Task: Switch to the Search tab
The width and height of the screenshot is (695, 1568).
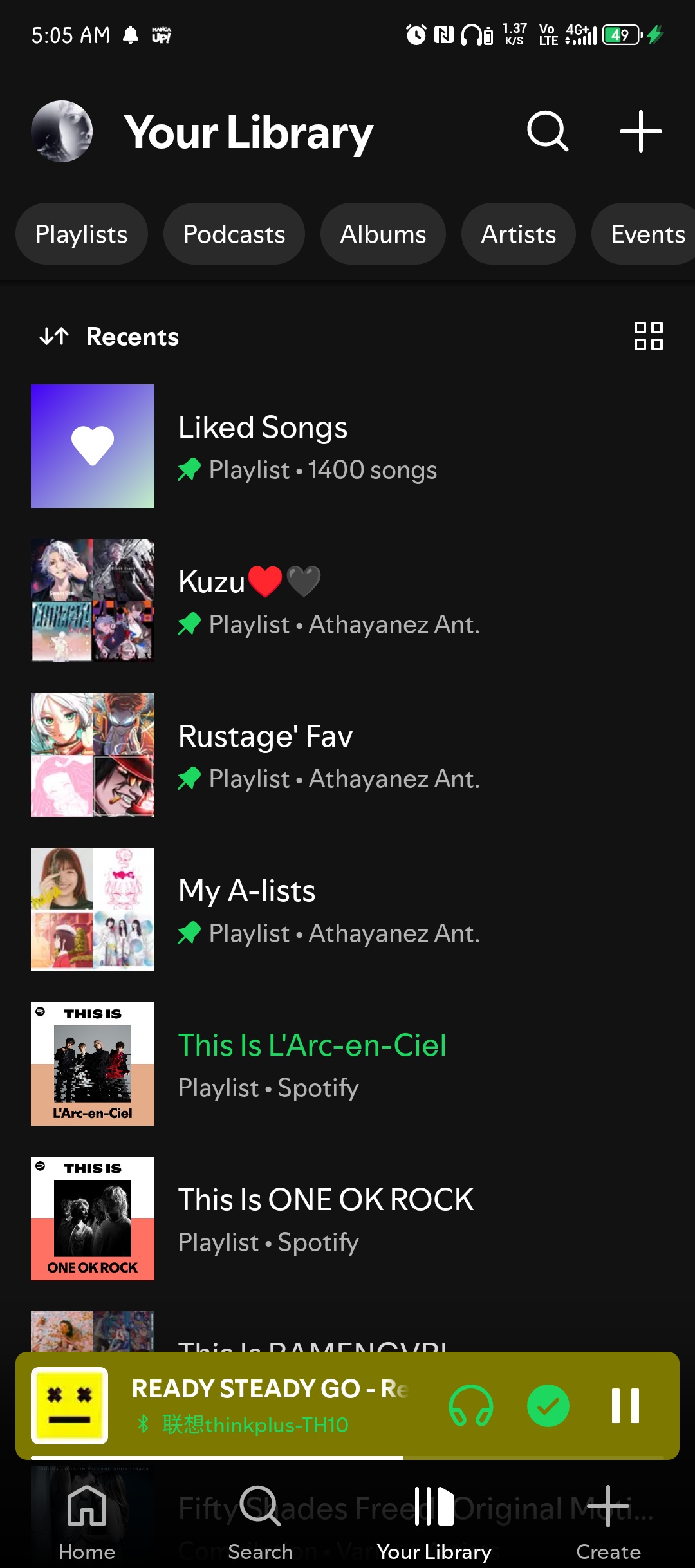Action: click(x=260, y=1522)
